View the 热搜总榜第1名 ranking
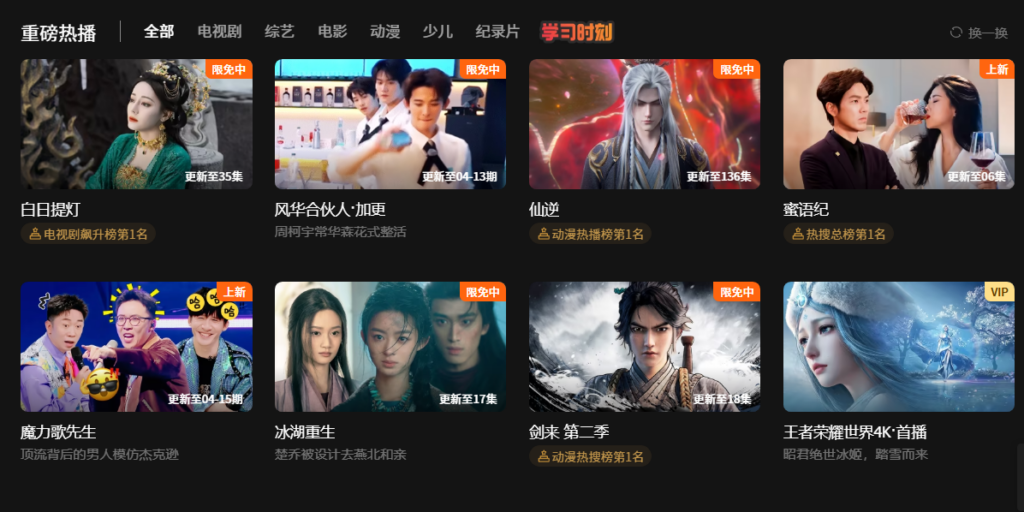Screen dimensions: 1024x512 coord(838,234)
